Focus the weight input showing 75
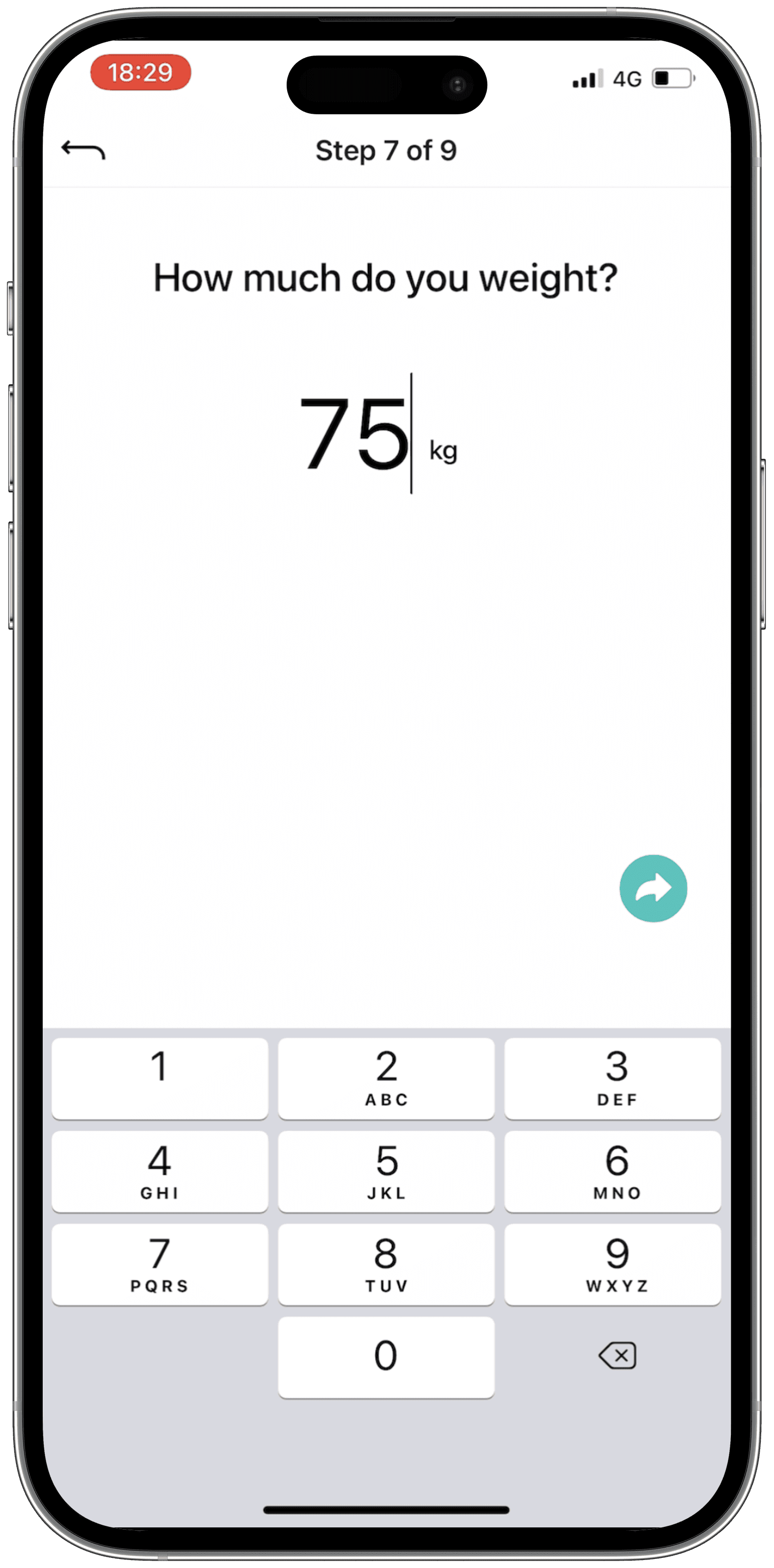This screenshot has height=1568, width=774. click(x=355, y=434)
